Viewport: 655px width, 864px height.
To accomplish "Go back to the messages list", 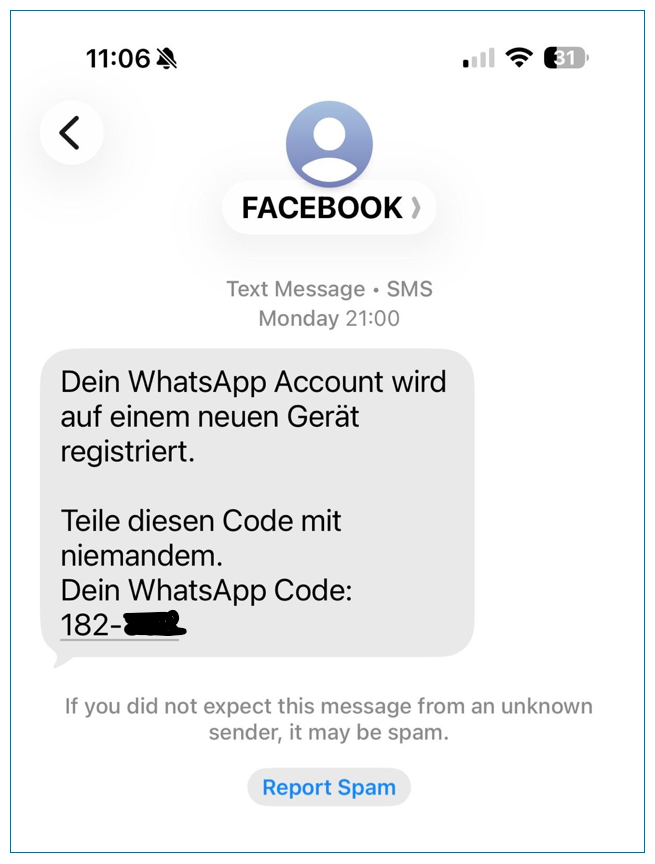I will click(70, 132).
